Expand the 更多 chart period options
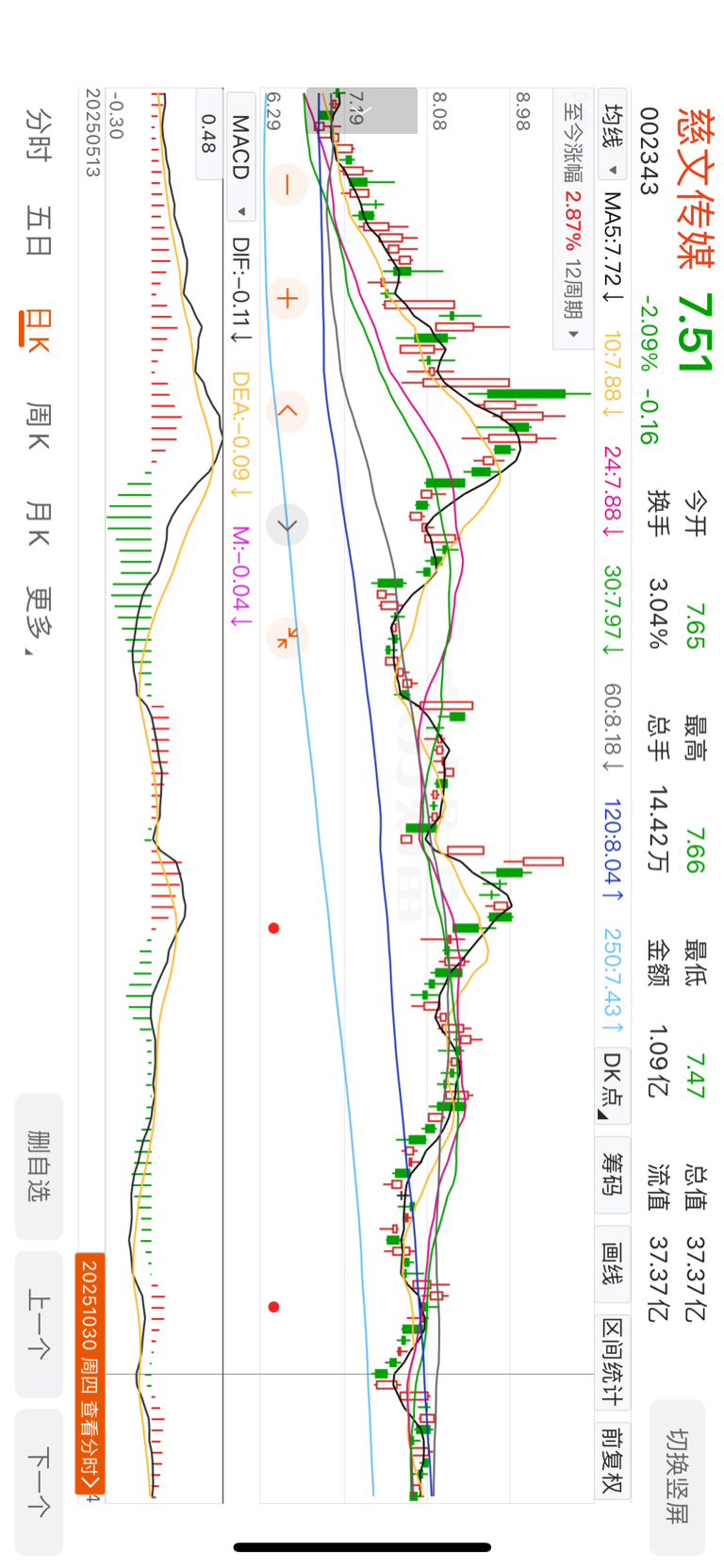 coord(38,622)
